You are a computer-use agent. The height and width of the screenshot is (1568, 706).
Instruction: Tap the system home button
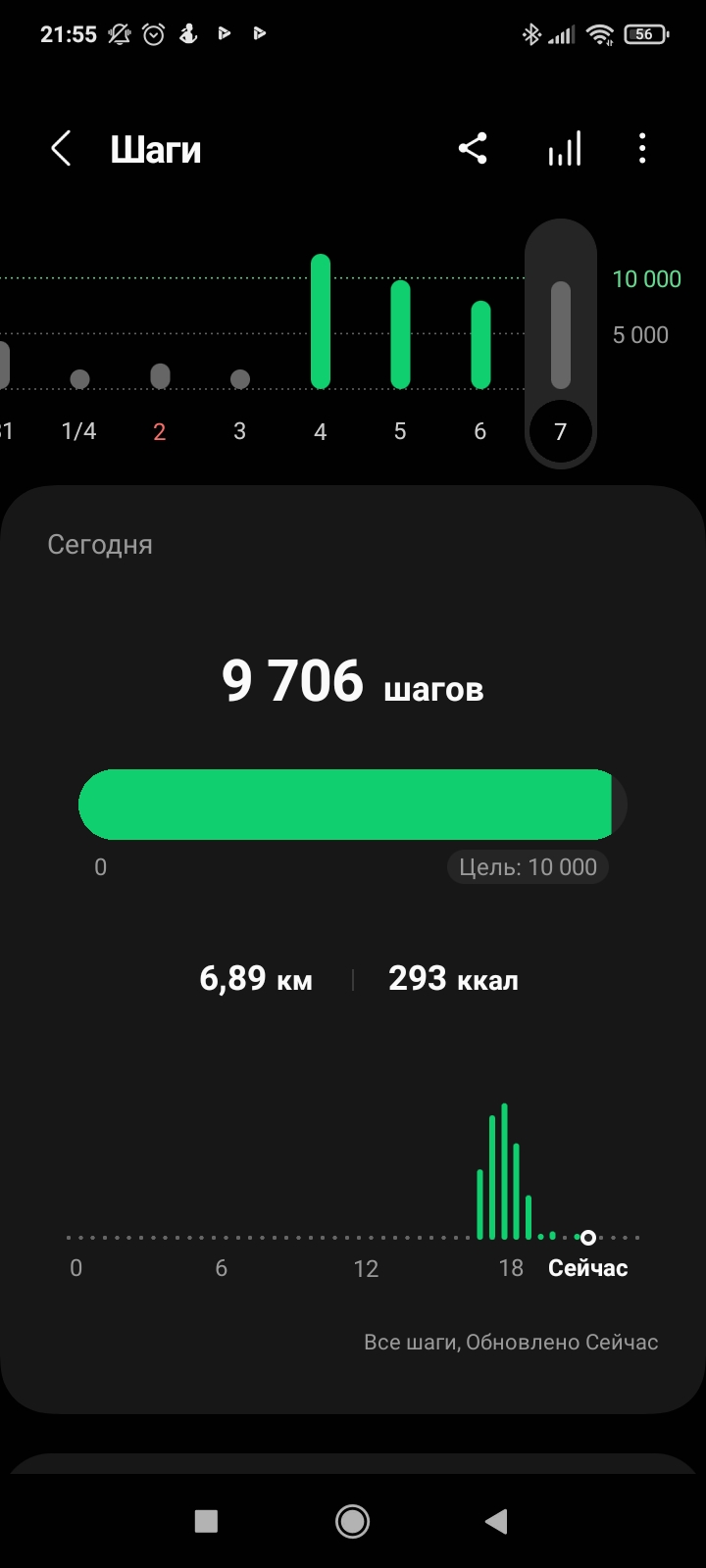[352, 1521]
